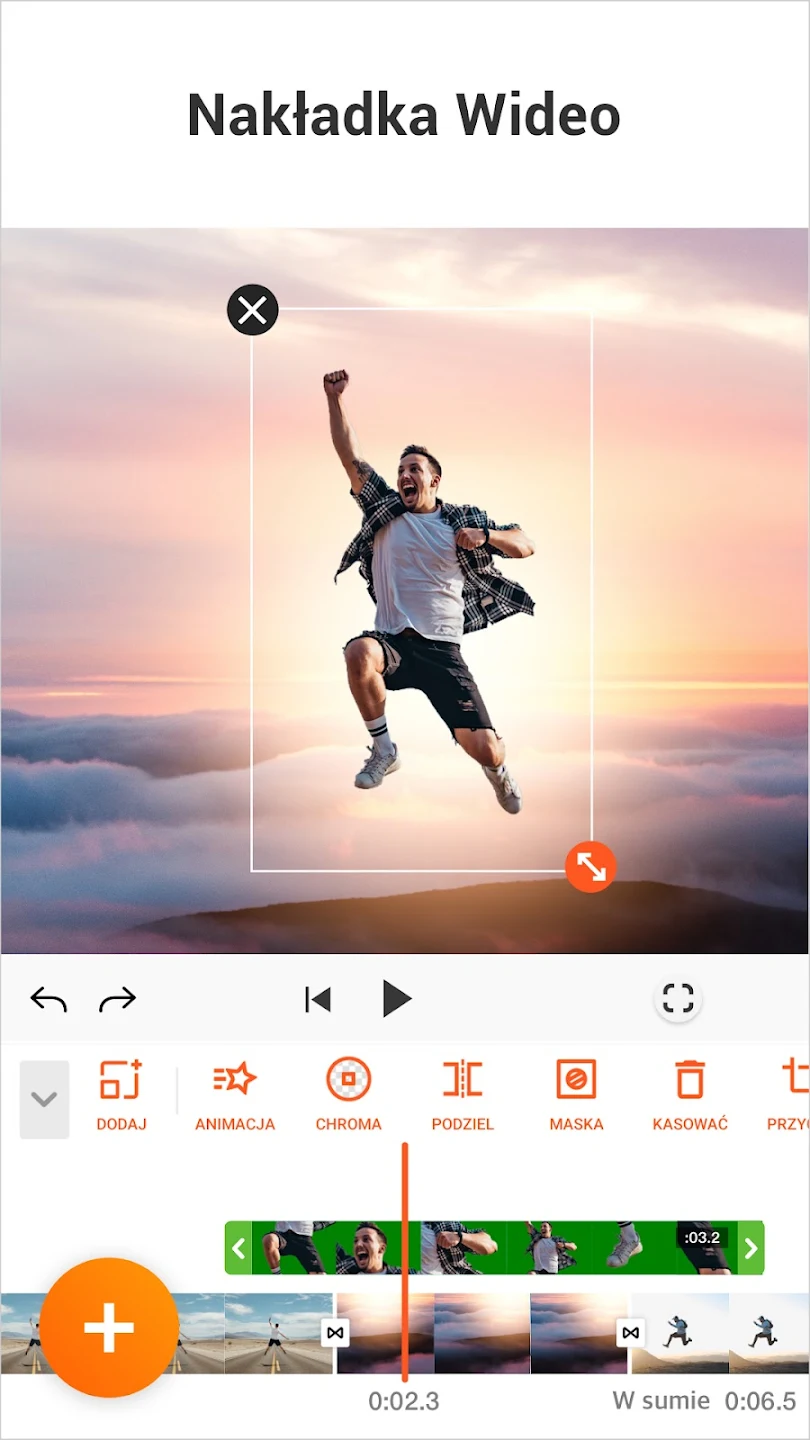Screen dimensions: 810x1440
Task: Open the Animacja tool
Action: pos(235,1095)
